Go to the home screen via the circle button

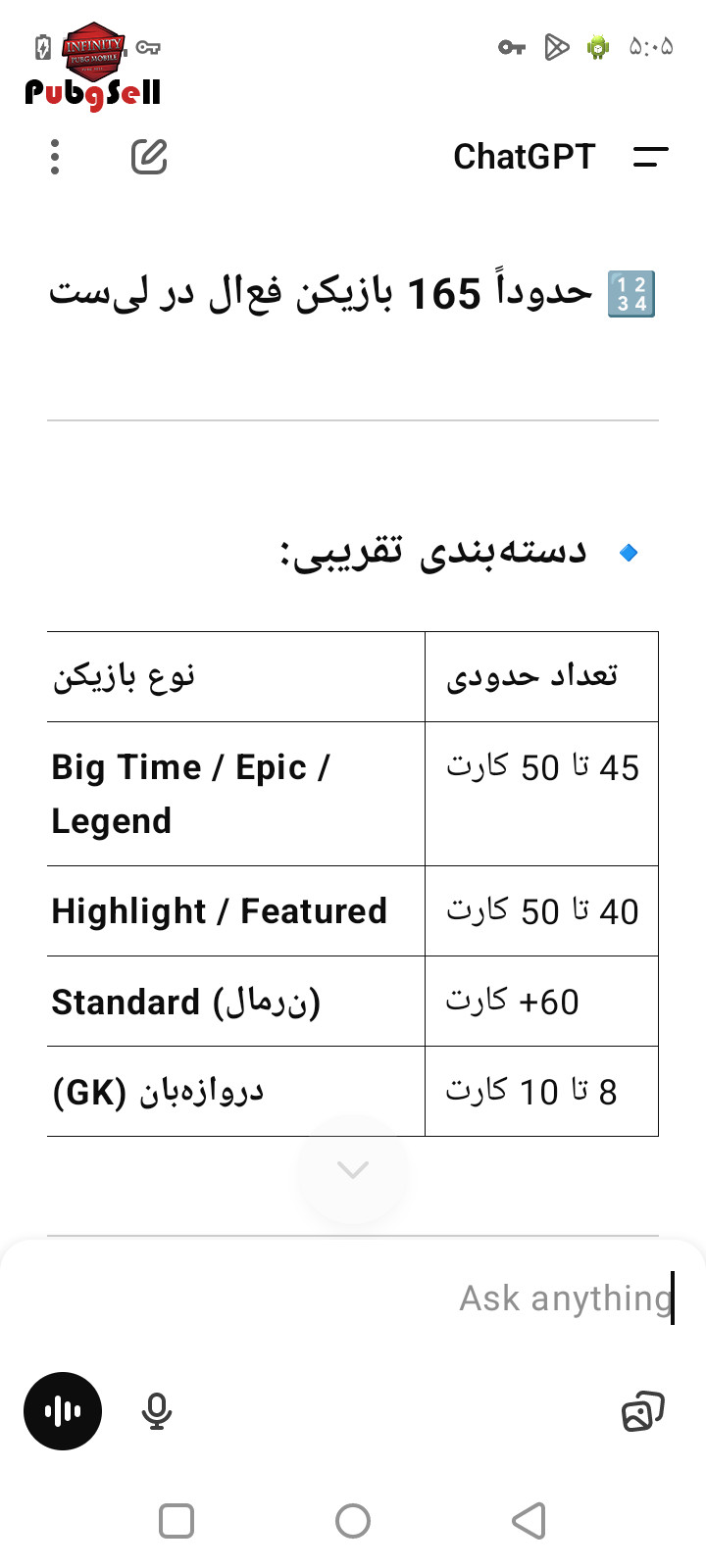pyautogui.click(x=353, y=1521)
